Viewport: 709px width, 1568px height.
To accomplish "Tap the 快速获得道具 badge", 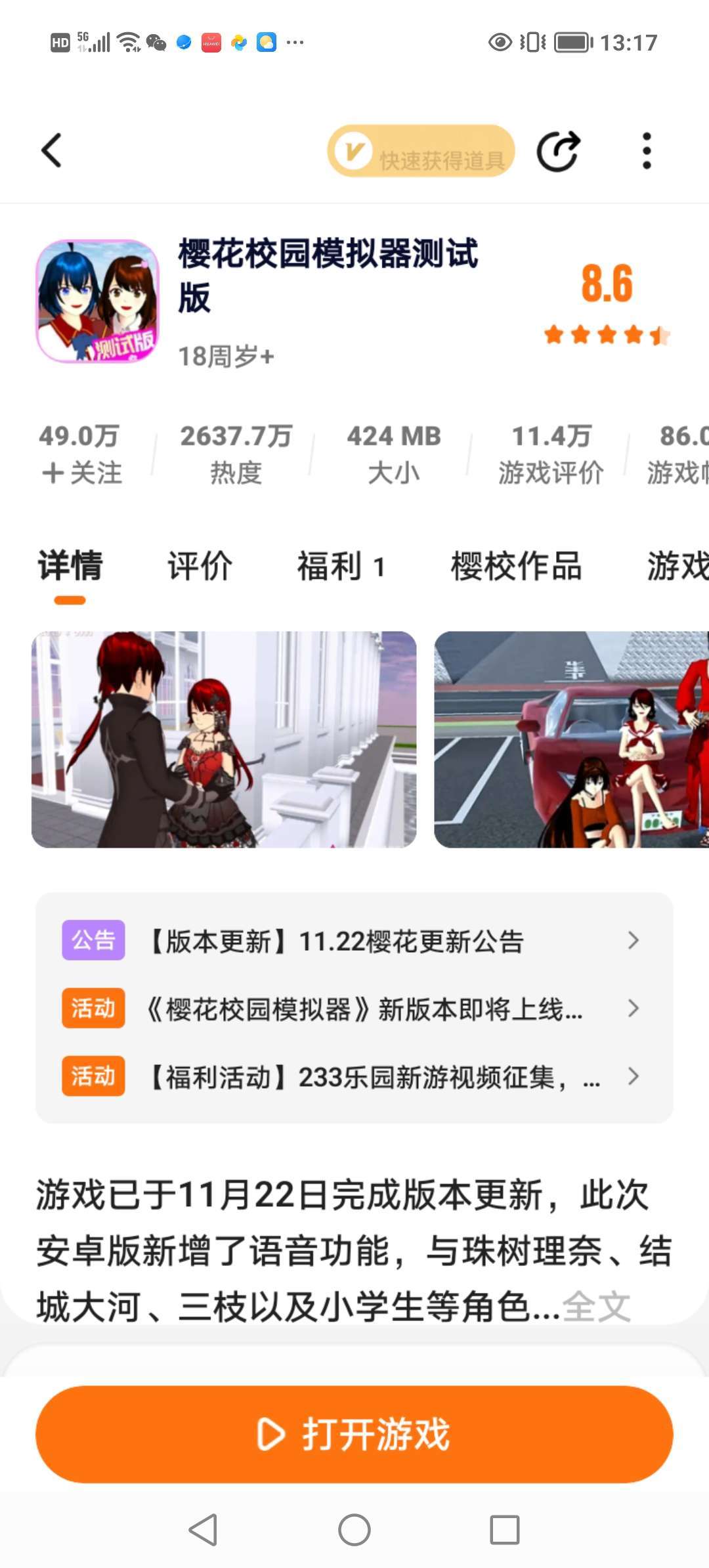I will point(421,152).
